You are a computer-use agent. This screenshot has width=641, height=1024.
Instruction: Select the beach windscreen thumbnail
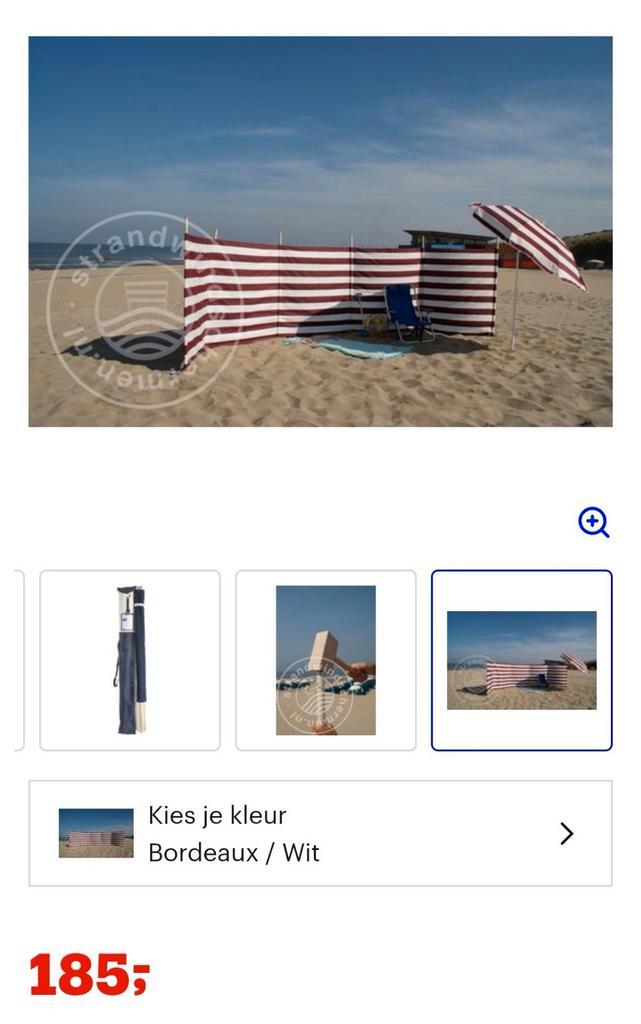click(x=521, y=660)
